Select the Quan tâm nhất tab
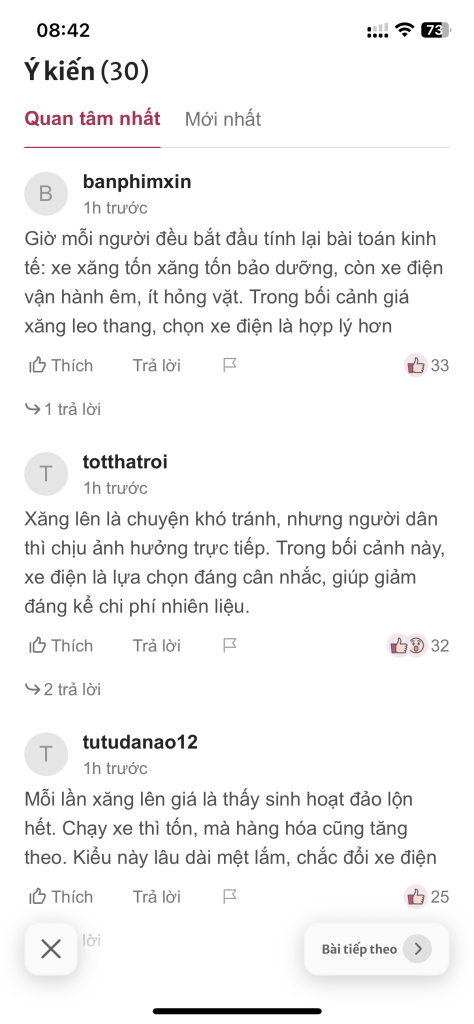Screen dimensions: 474x1024 coord(92,119)
